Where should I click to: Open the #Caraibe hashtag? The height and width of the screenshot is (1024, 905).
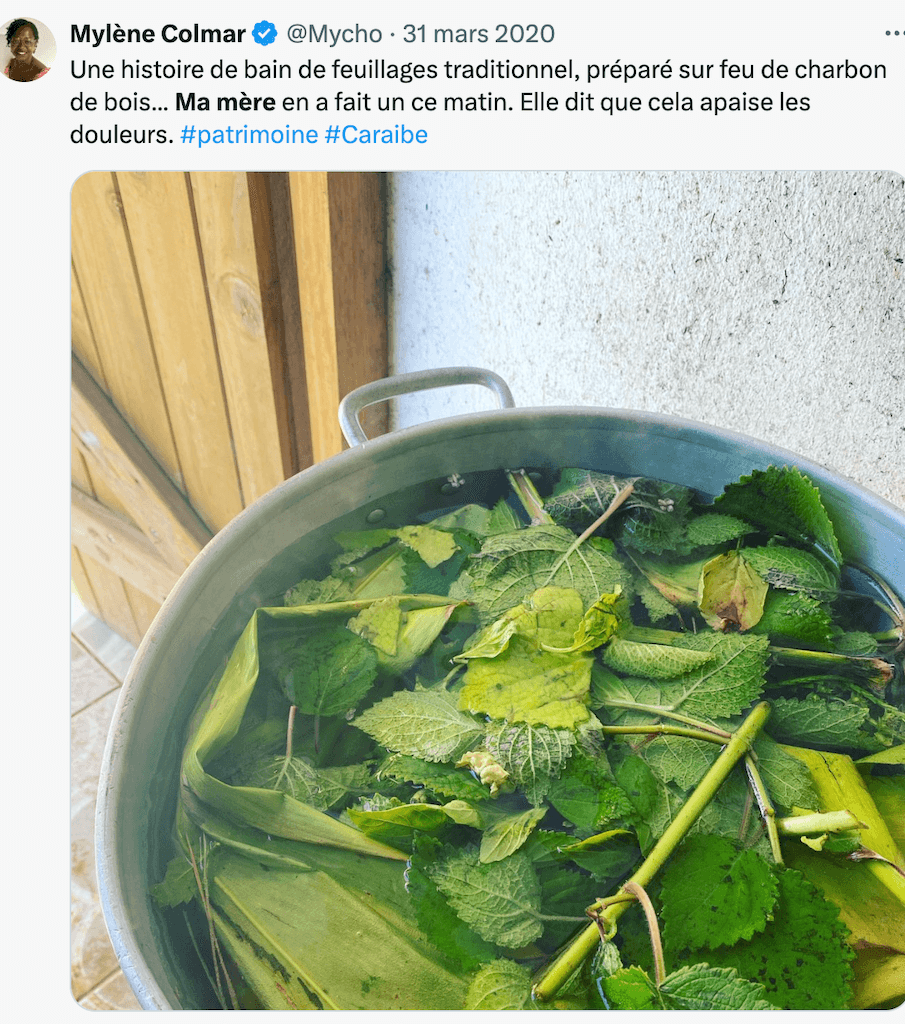click(x=376, y=135)
